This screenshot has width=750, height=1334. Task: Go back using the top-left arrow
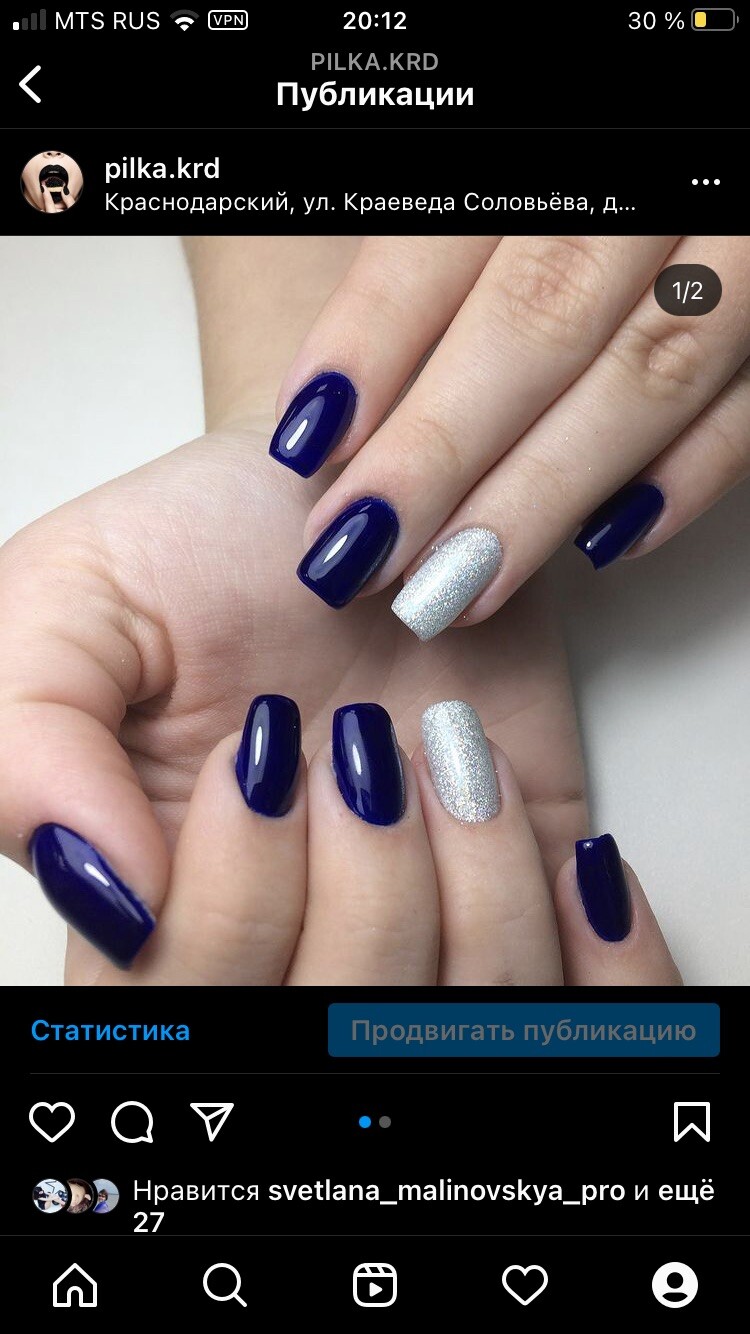click(x=32, y=84)
